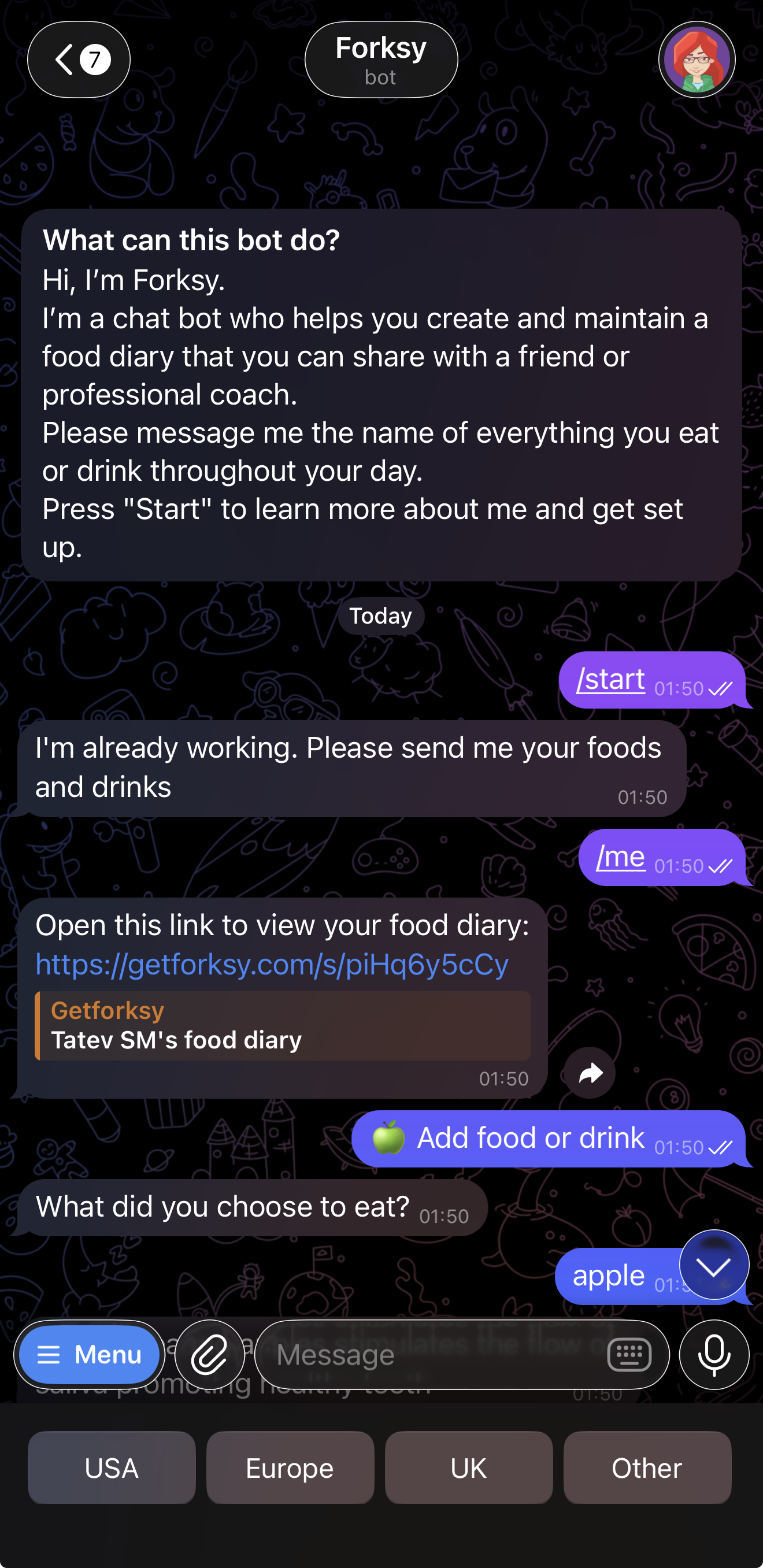
Task: Expand the Today date separator
Action: (x=380, y=616)
